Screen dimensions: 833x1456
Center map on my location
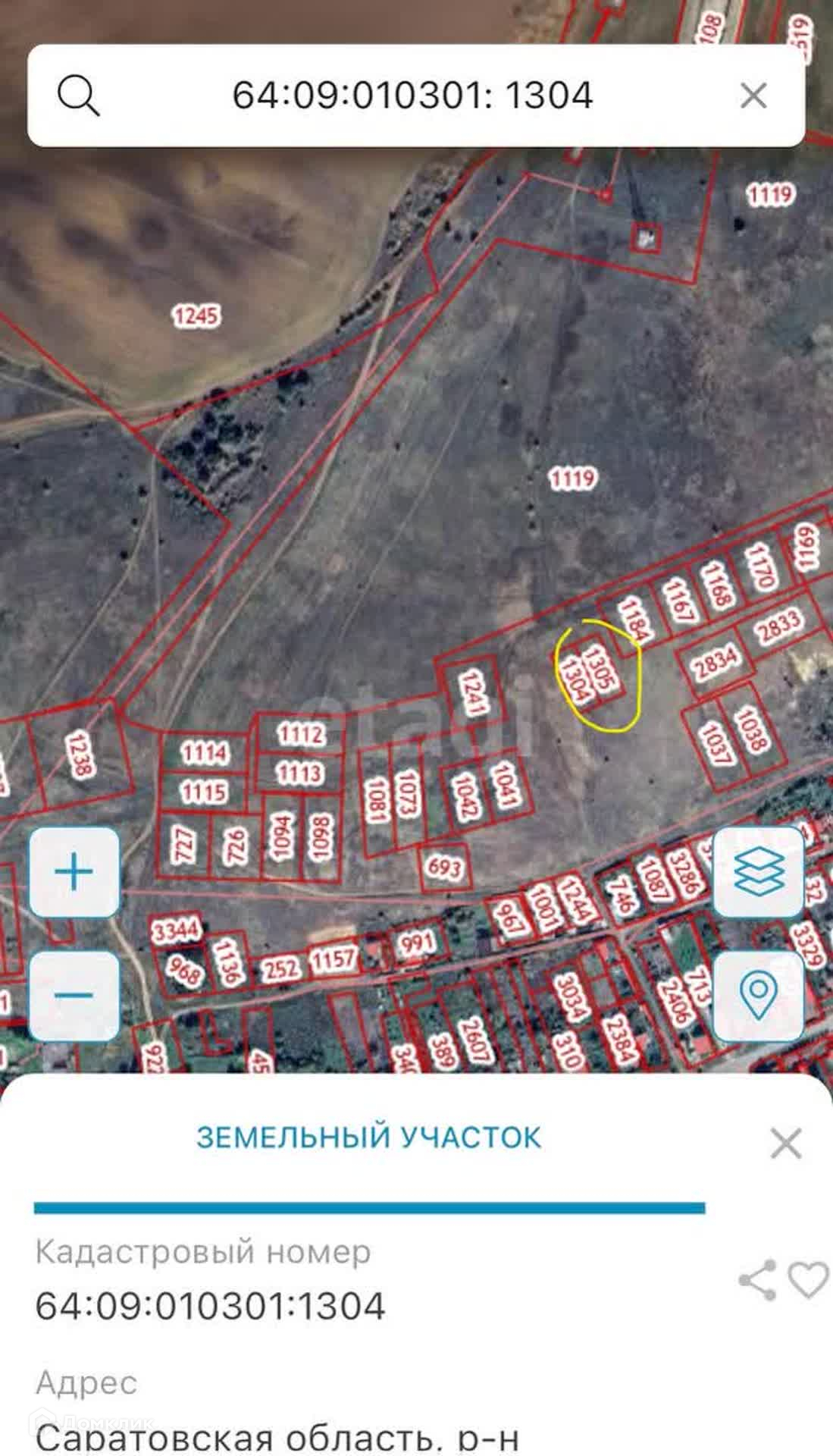759,996
